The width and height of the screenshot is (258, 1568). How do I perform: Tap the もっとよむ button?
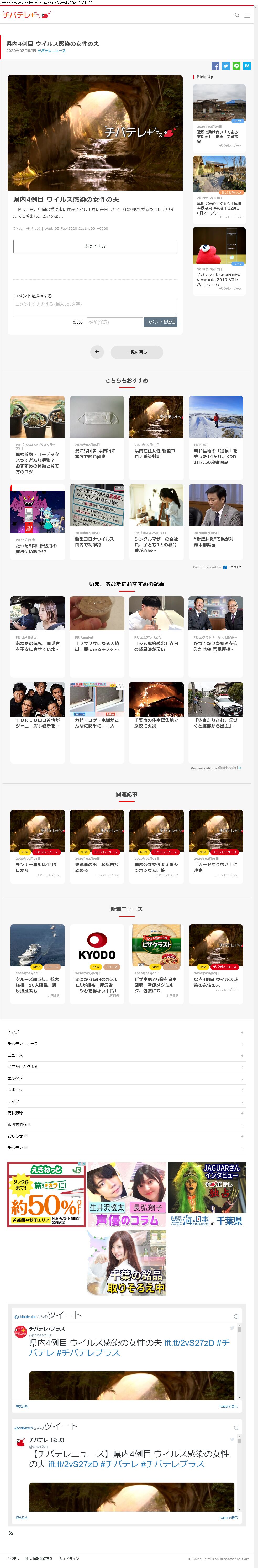(x=95, y=246)
